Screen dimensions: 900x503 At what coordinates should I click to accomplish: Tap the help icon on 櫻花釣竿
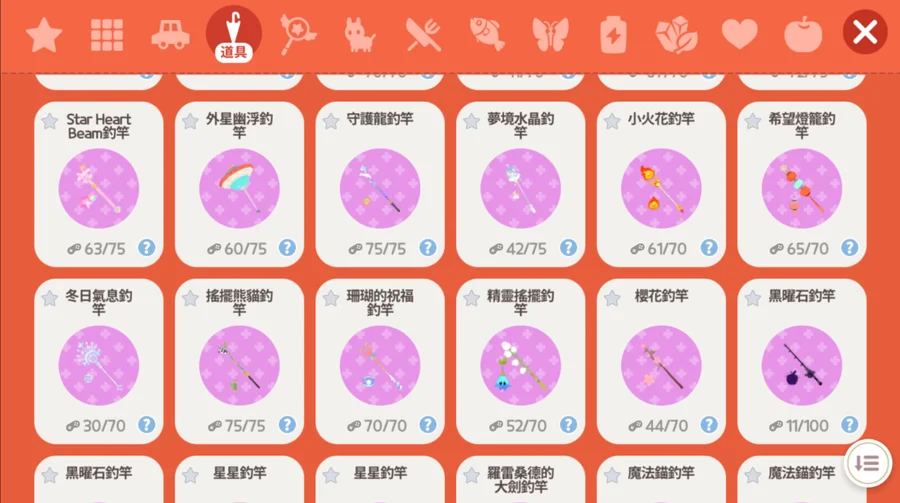[x=709, y=425]
